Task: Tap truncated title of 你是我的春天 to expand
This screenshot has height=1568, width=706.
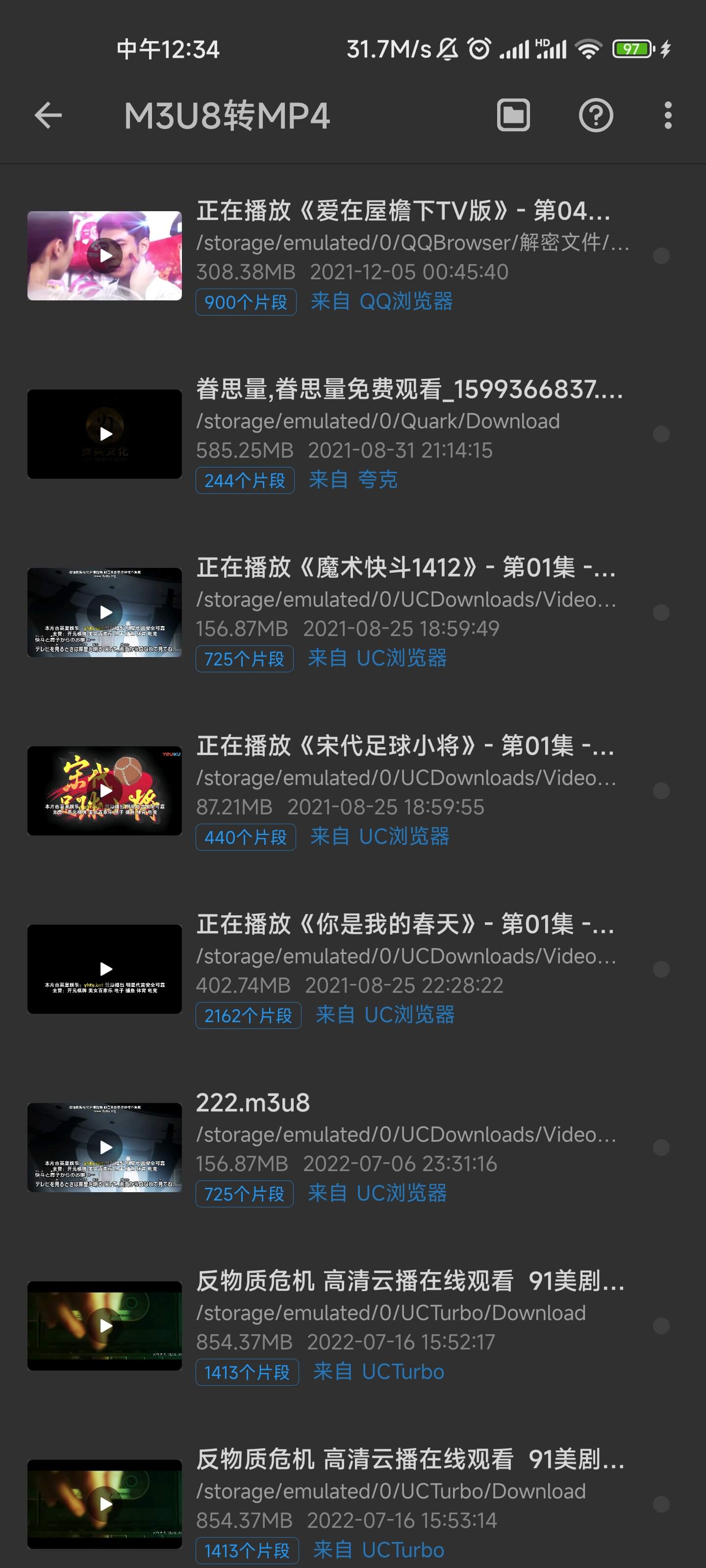Action: 402,925
